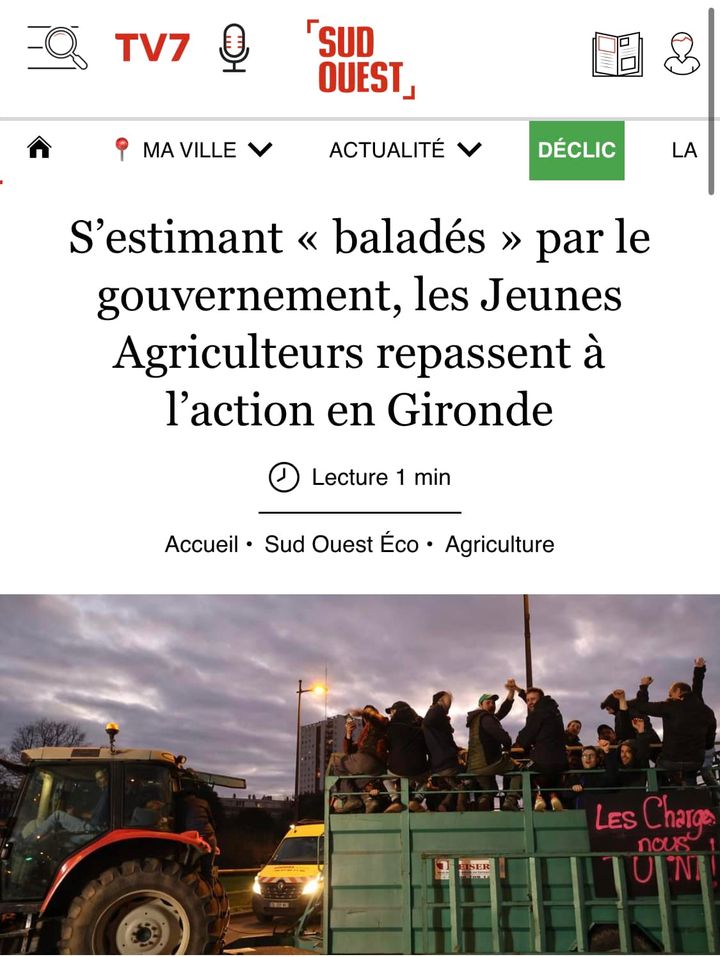The height and width of the screenshot is (957, 720).
Task: Open the user account profile icon
Action: (x=682, y=54)
